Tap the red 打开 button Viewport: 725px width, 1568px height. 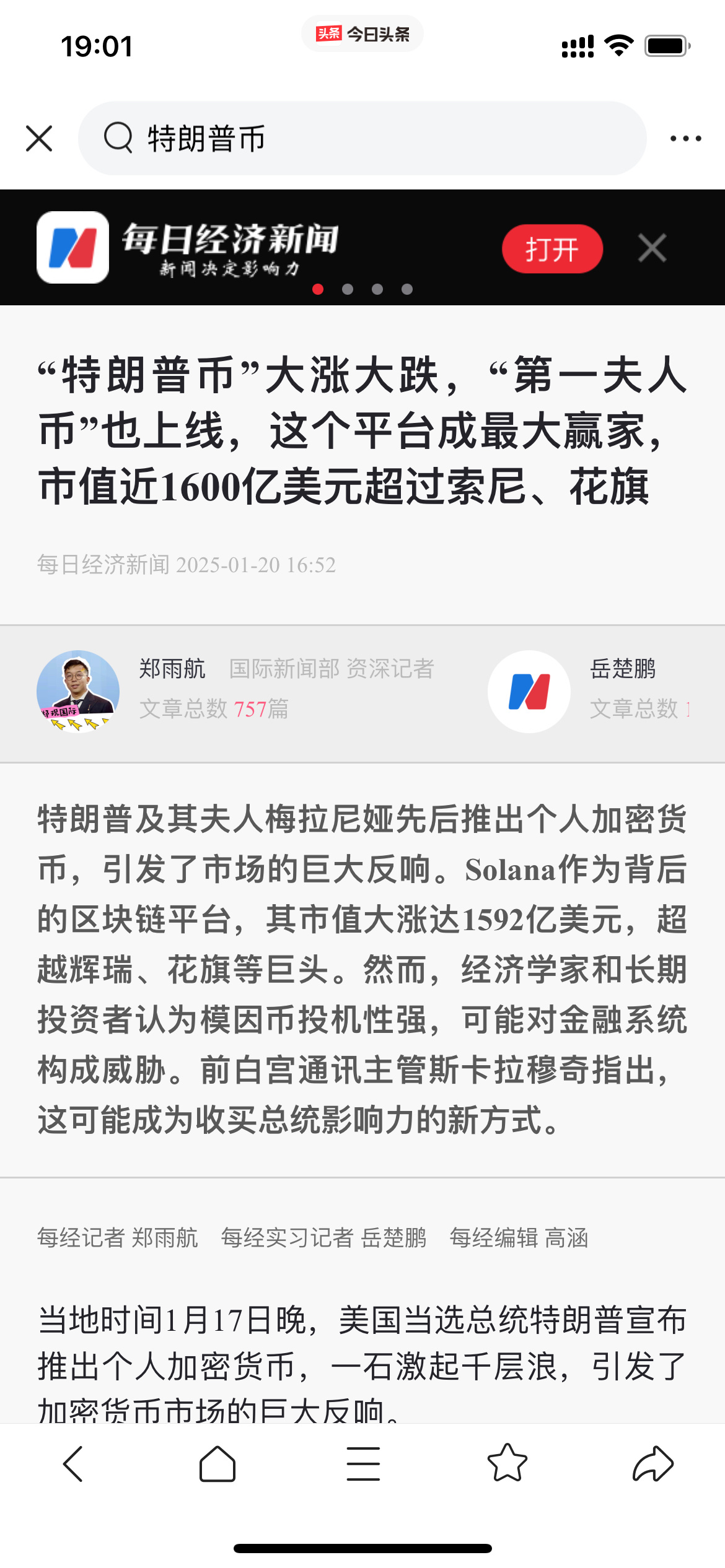click(551, 249)
